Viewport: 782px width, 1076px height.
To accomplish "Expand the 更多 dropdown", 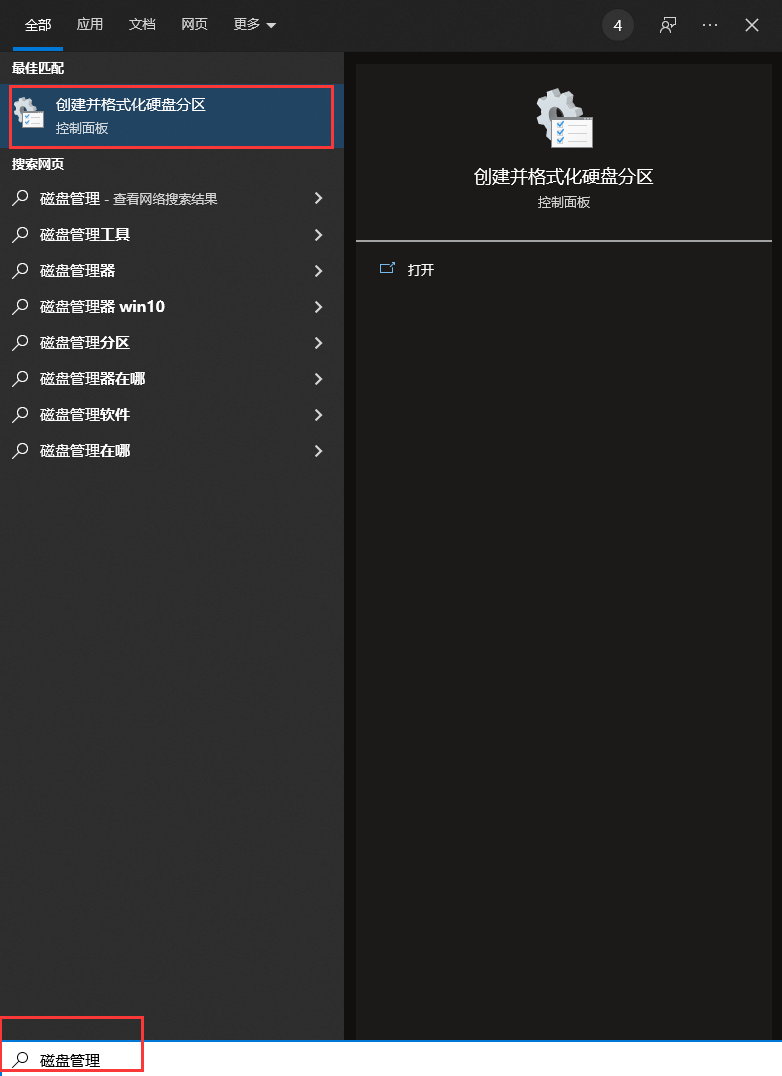I will [x=254, y=25].
